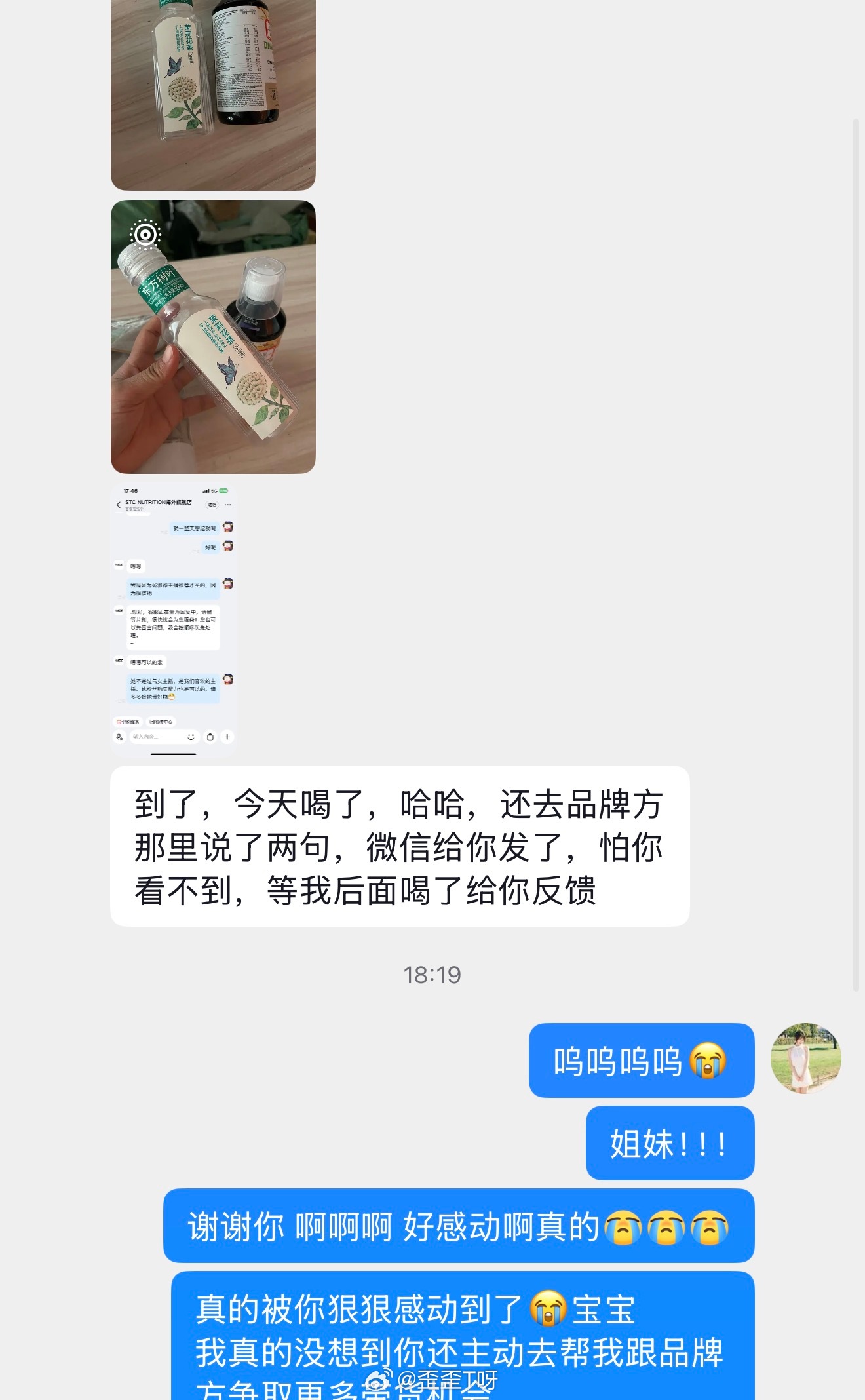Tap the green battery indicator at top right
The width and height of the screenshot is (865, 1400).
point(223,491)
